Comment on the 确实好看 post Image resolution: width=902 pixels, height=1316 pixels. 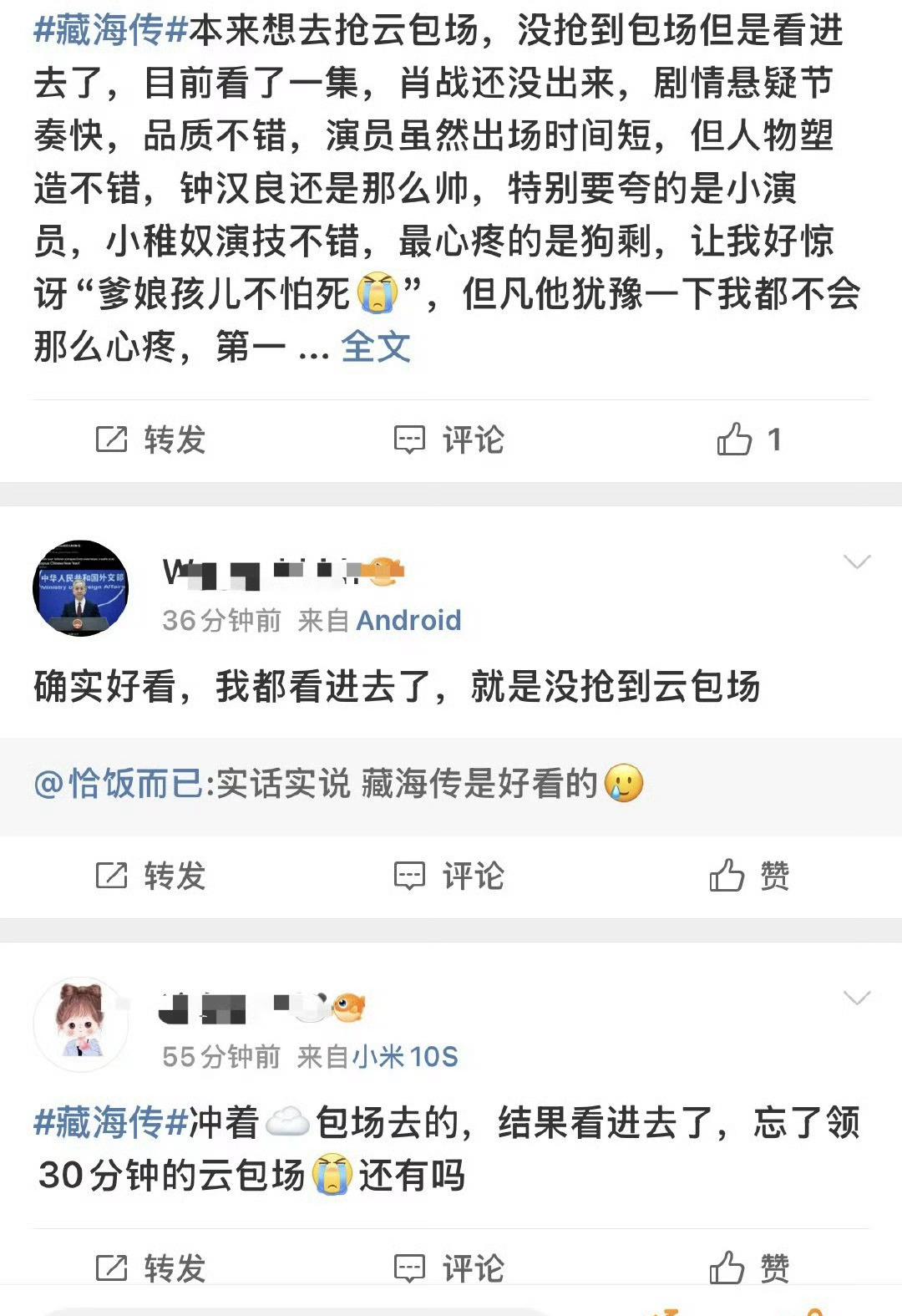449,876
